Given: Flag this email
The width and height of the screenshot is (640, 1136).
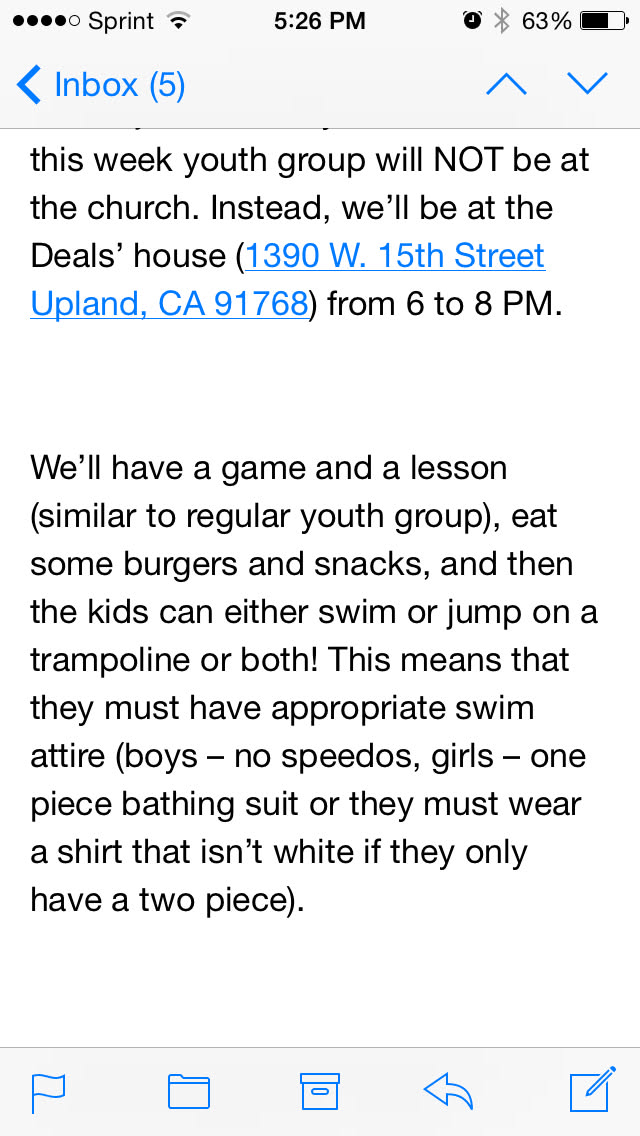Looking at the screenshot, I should tap(49, 1091).
